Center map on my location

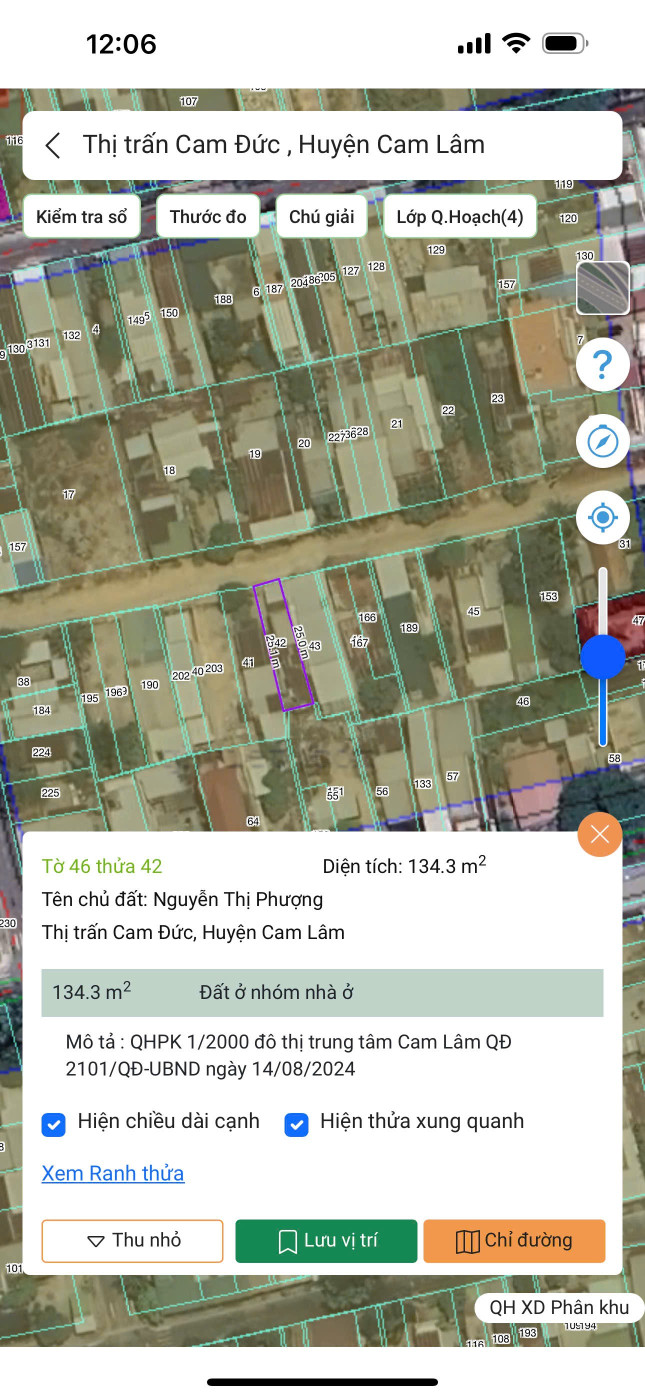coord(603,517)
